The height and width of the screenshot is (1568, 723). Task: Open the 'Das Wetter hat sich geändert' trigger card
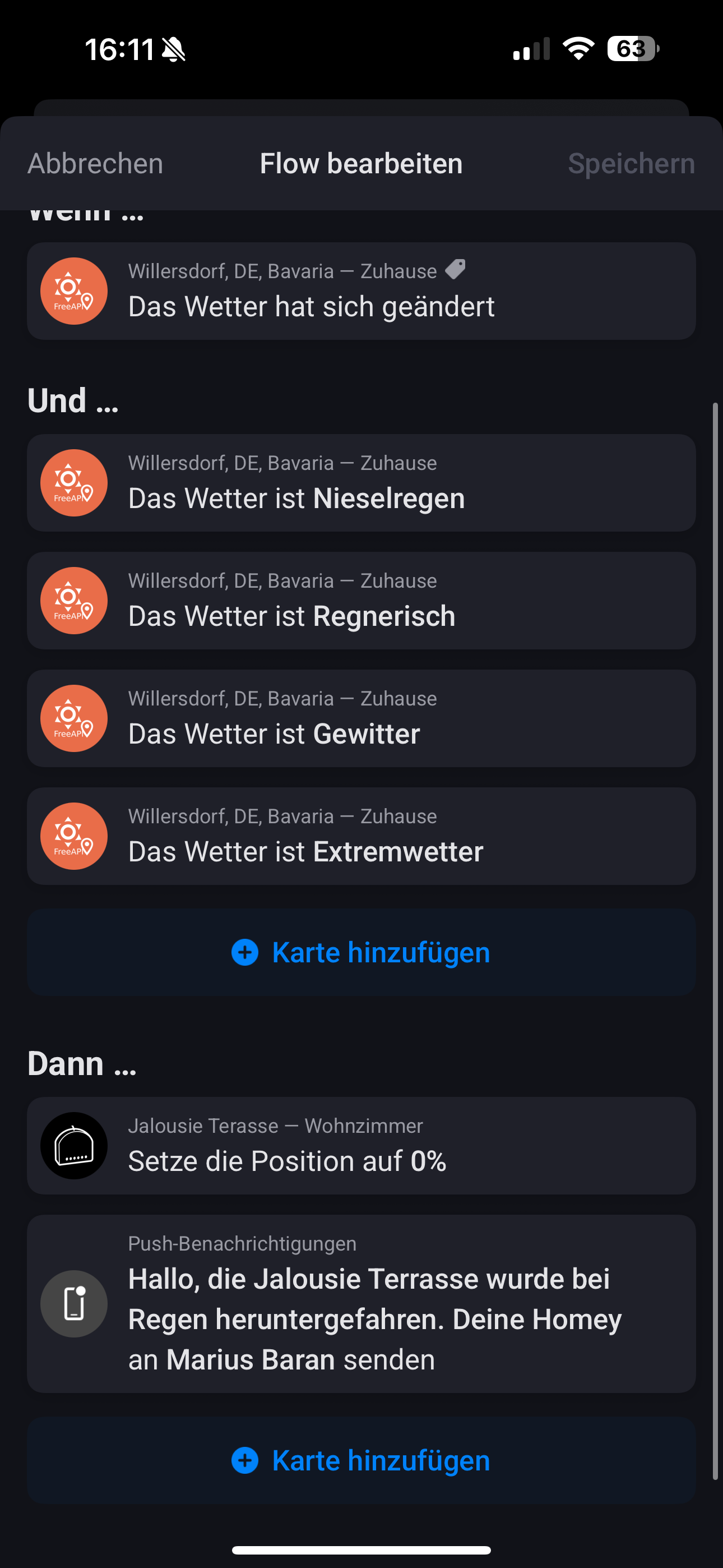[x=361, y=291]
